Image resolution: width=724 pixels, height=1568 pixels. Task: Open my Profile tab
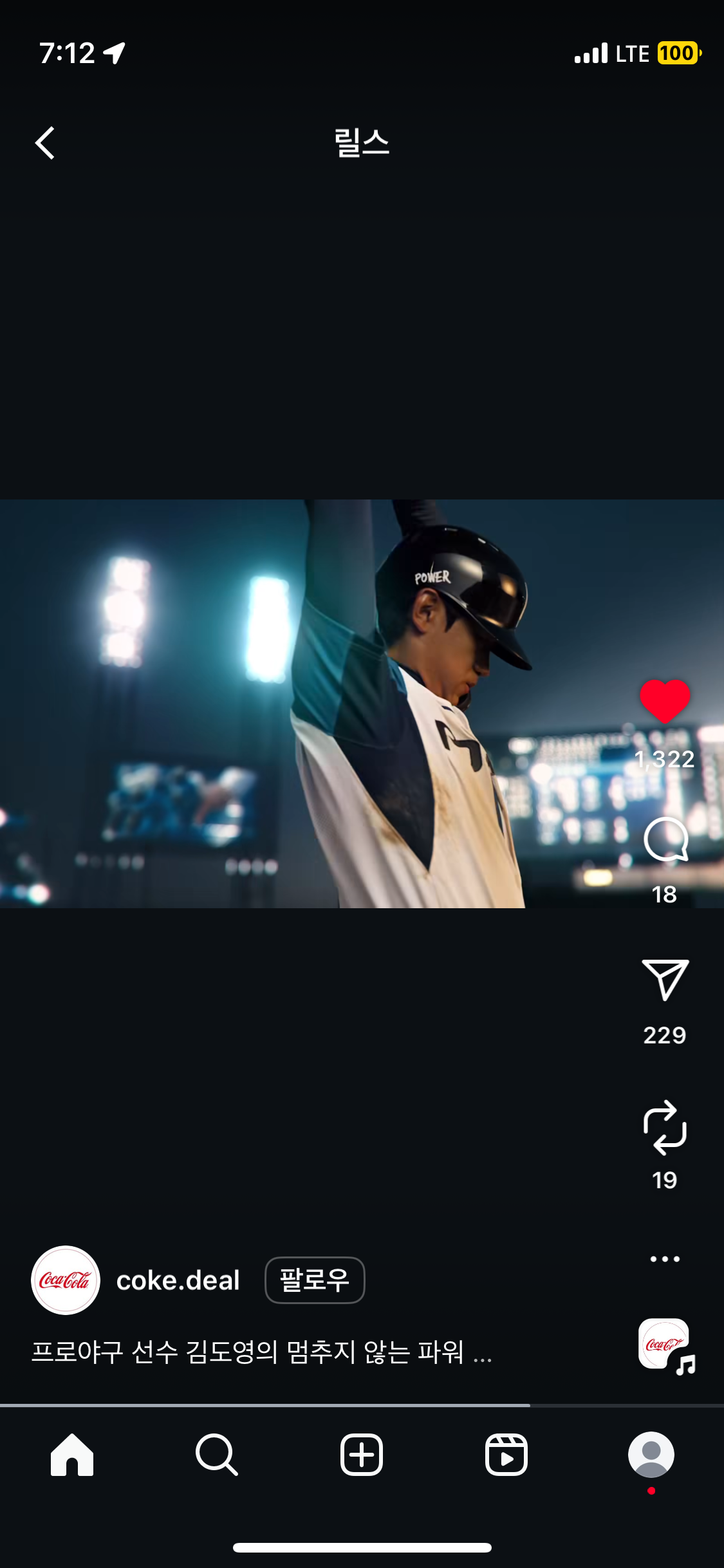coord(651,1455)
